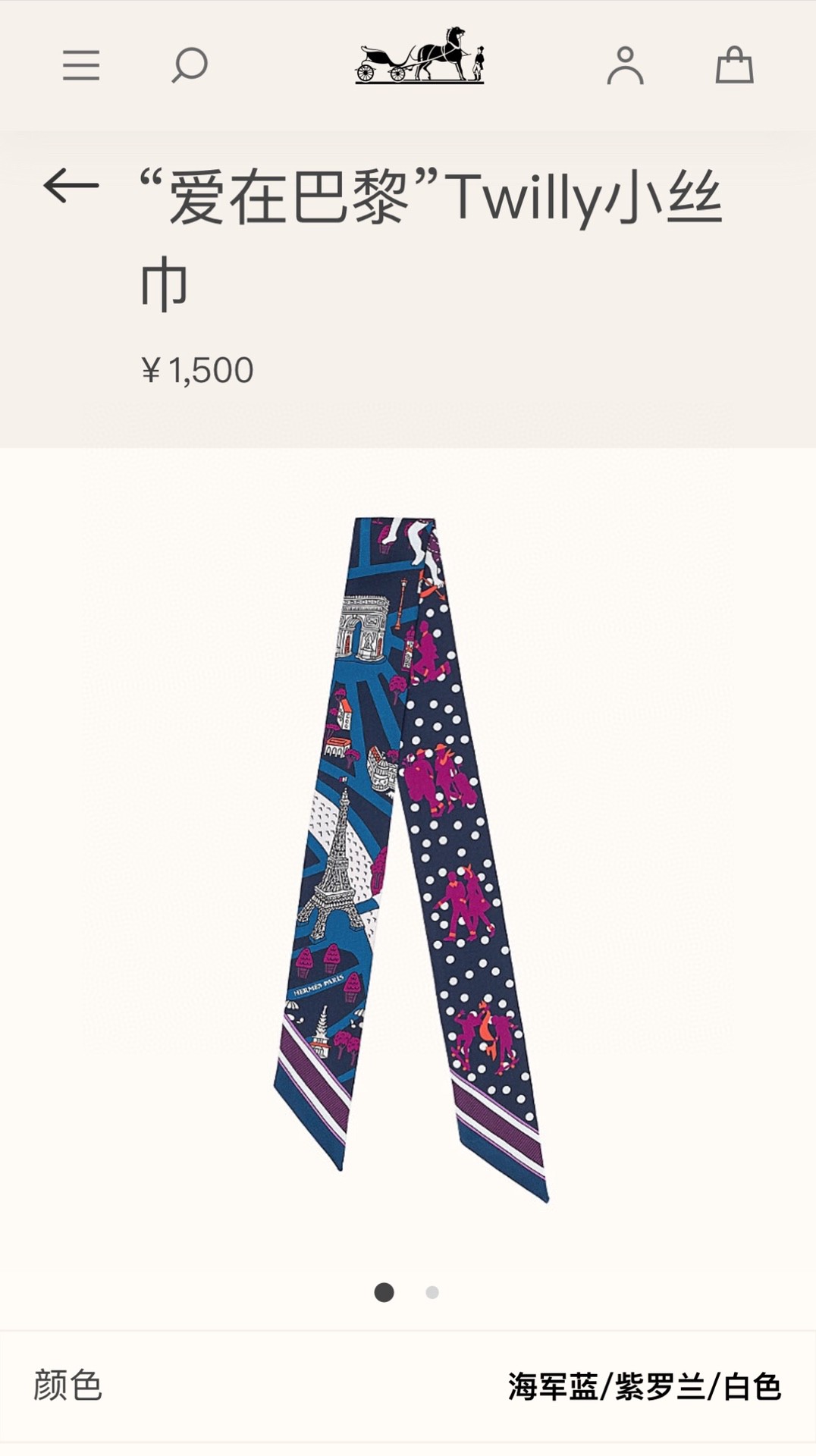Go back with the arrow beside the title
Viewport: 816px width, 1456px height.
(x=71, y=186)
